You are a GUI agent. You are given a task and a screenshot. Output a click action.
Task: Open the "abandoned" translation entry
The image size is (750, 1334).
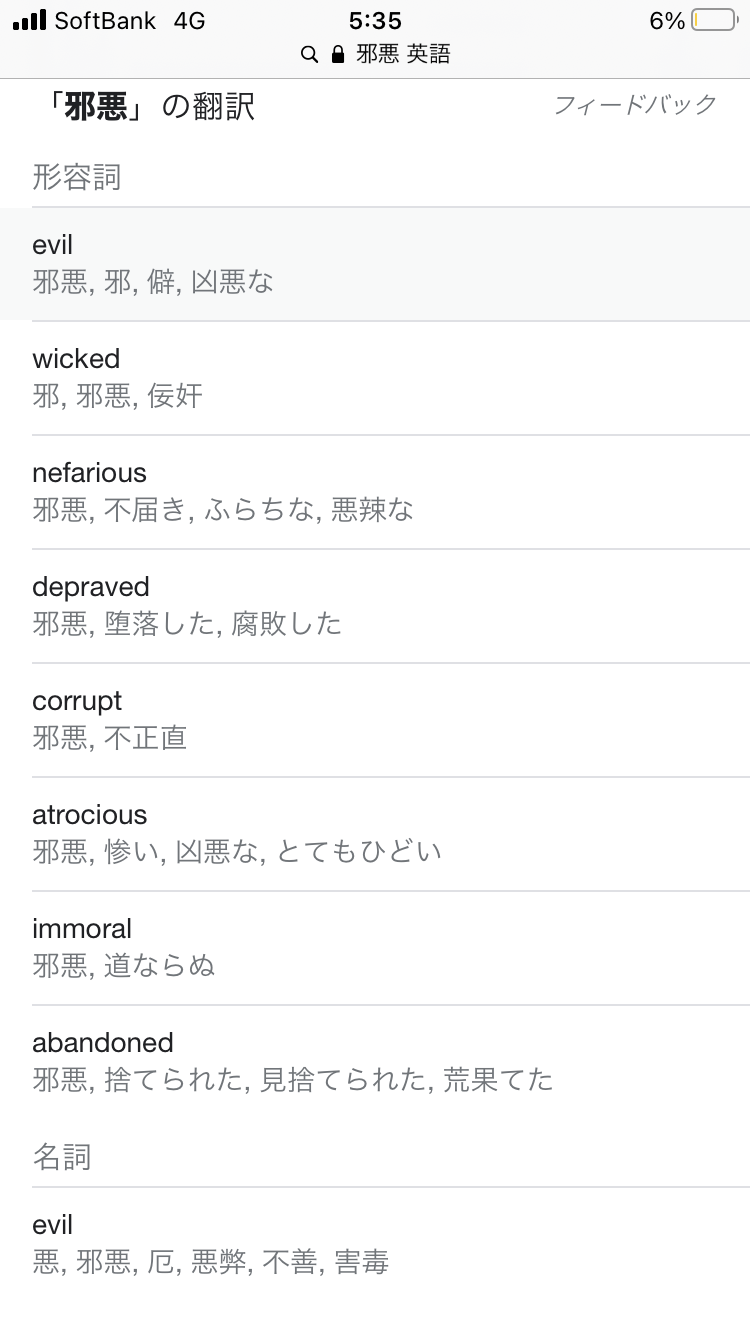(375, 1062)
